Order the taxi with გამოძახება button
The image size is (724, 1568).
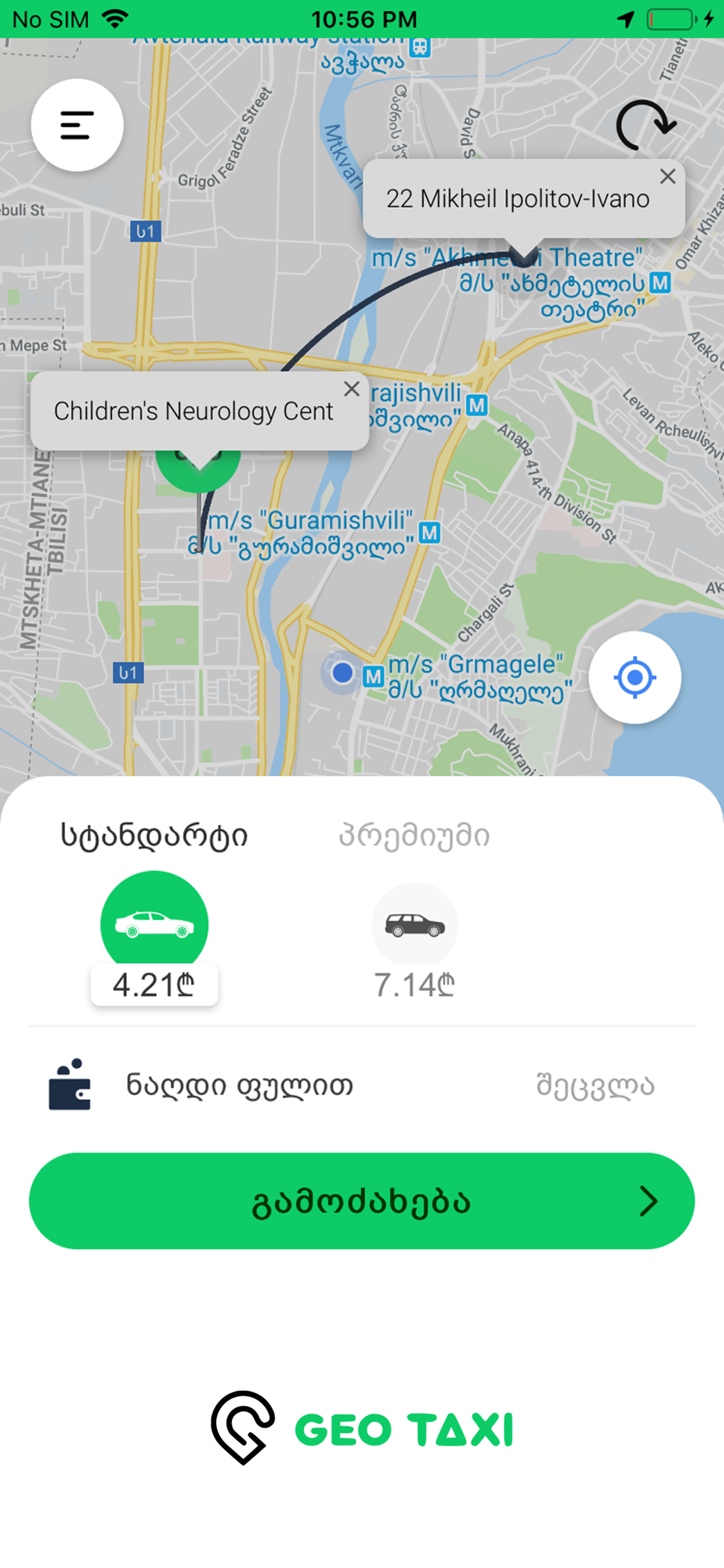[x=362, y=1200]
